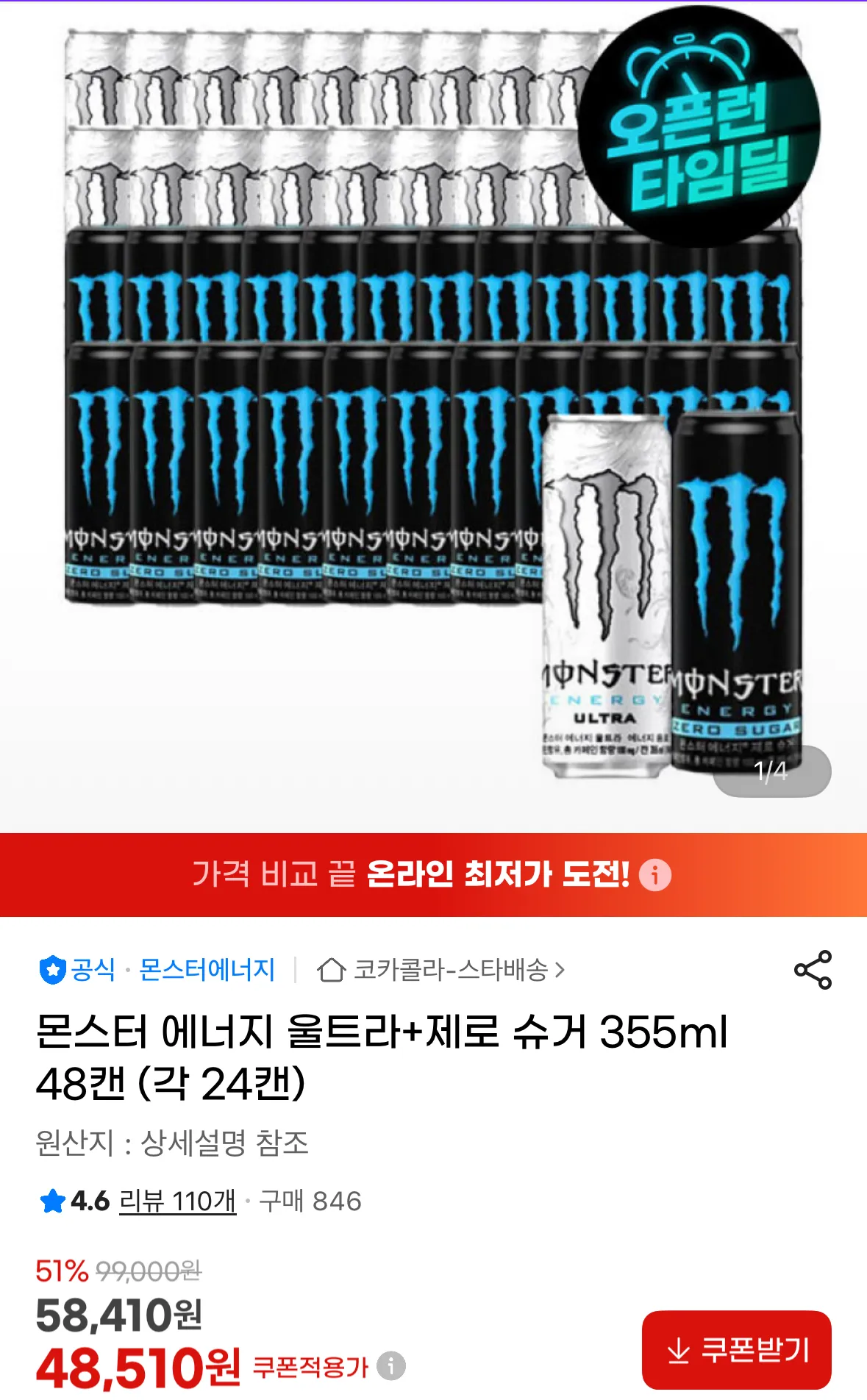Screen dimensions: 867x1400
Task: Open the 리뷰 110개 reviews link
Action: (x=177, y=1201)
